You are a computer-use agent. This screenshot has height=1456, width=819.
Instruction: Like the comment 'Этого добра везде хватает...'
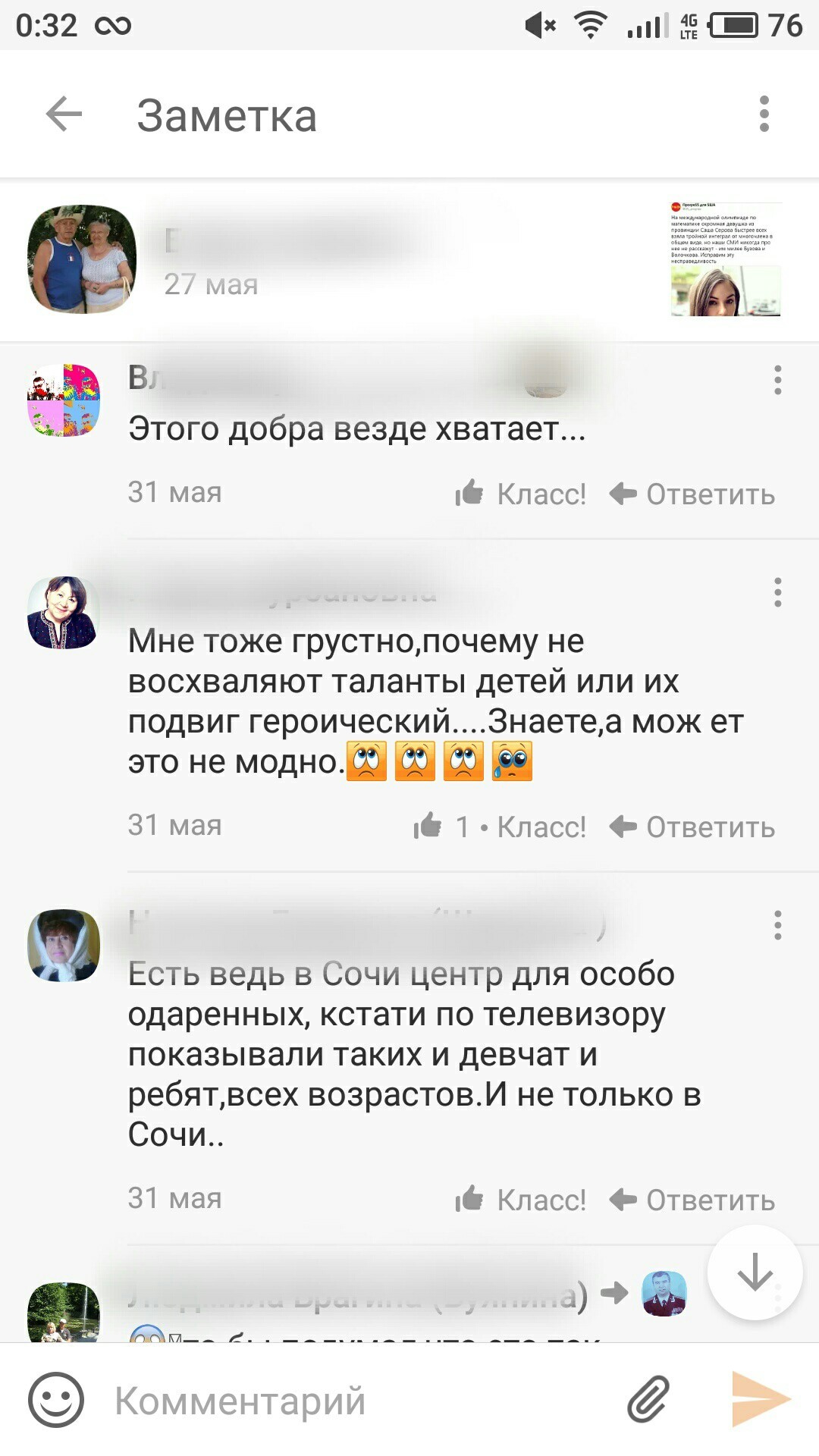[x=522, y=494]
